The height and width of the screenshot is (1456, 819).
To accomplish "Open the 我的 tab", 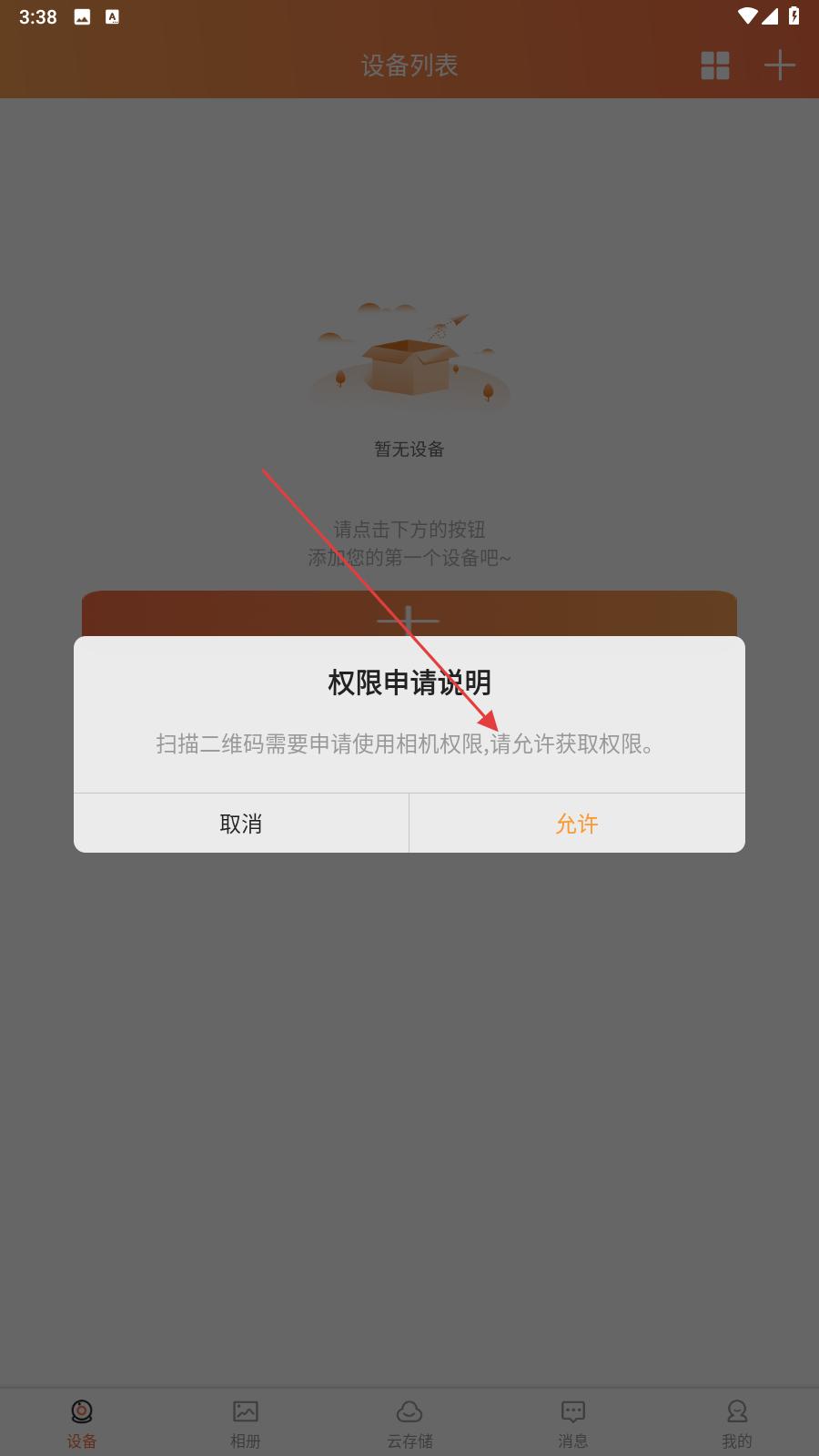I will click(x=736, y=1422).
